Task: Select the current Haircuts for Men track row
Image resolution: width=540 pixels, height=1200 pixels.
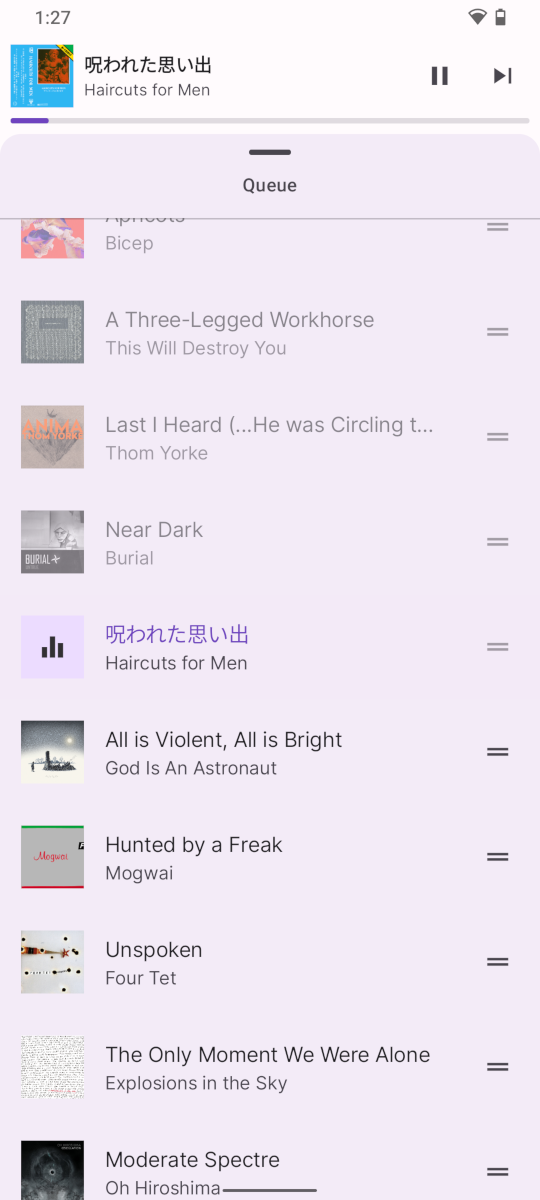Action: [270, 647]
